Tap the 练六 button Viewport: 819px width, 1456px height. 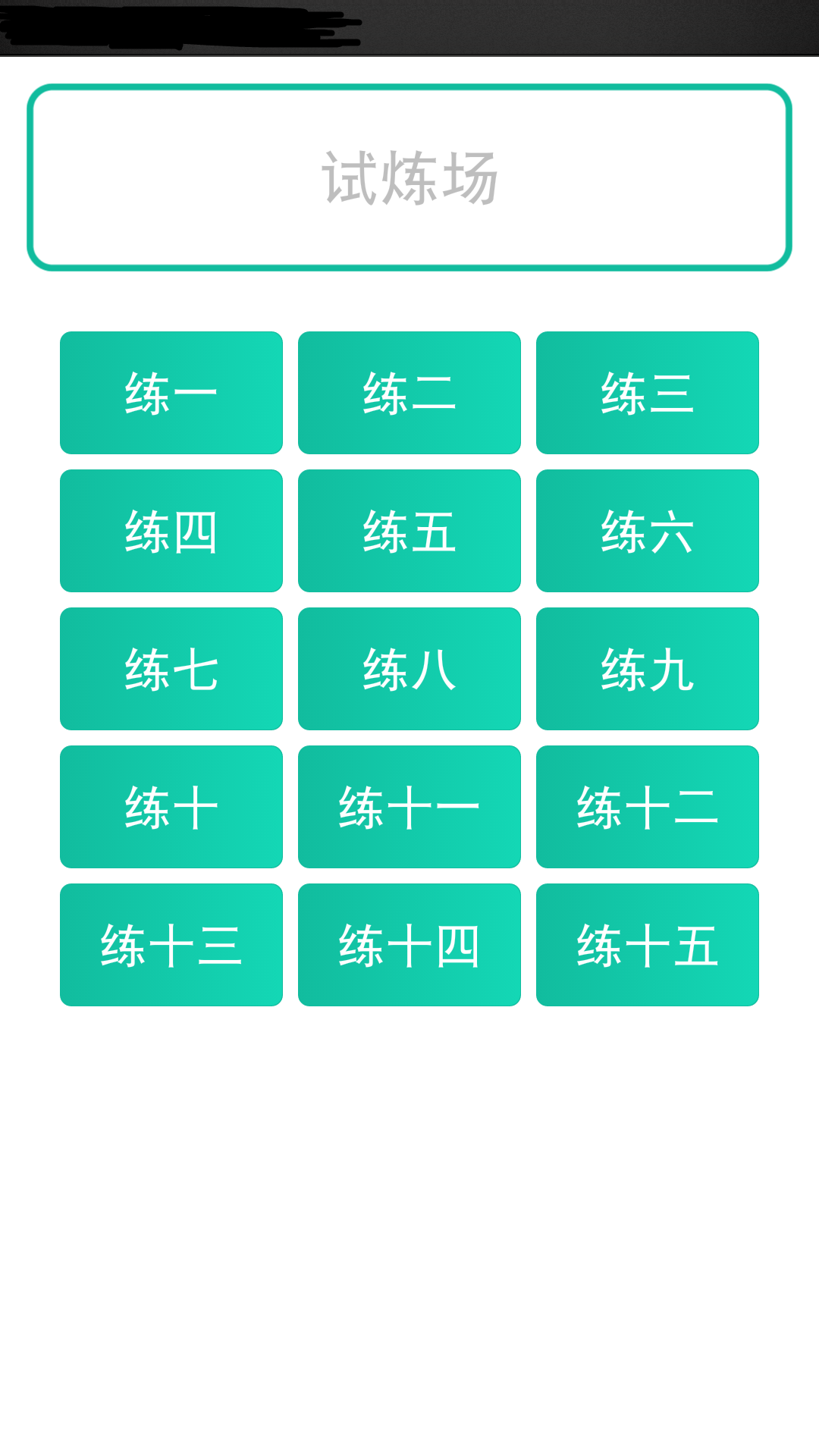coord(648,531)
